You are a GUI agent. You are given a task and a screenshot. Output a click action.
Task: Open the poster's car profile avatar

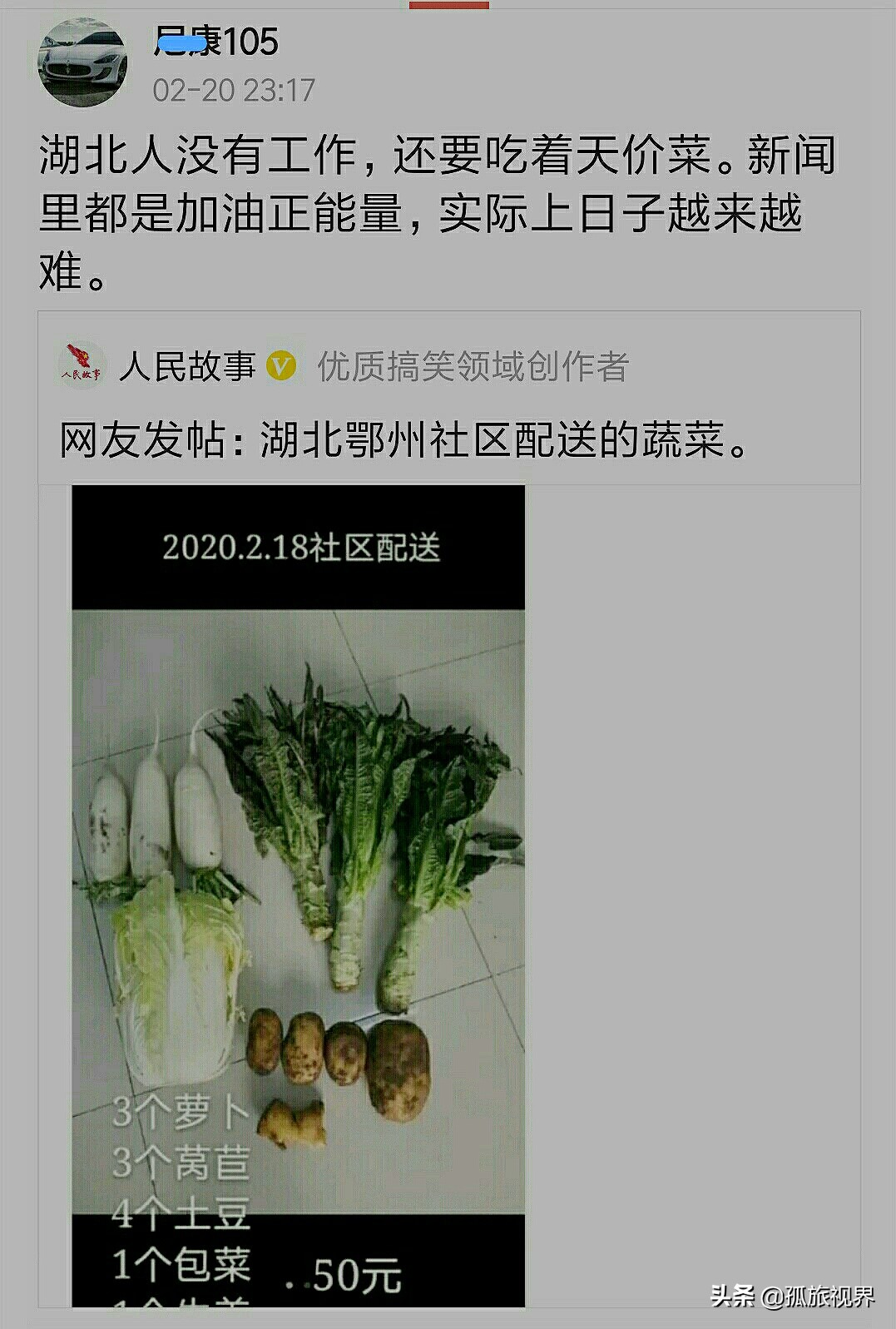(x=82, y=64)
